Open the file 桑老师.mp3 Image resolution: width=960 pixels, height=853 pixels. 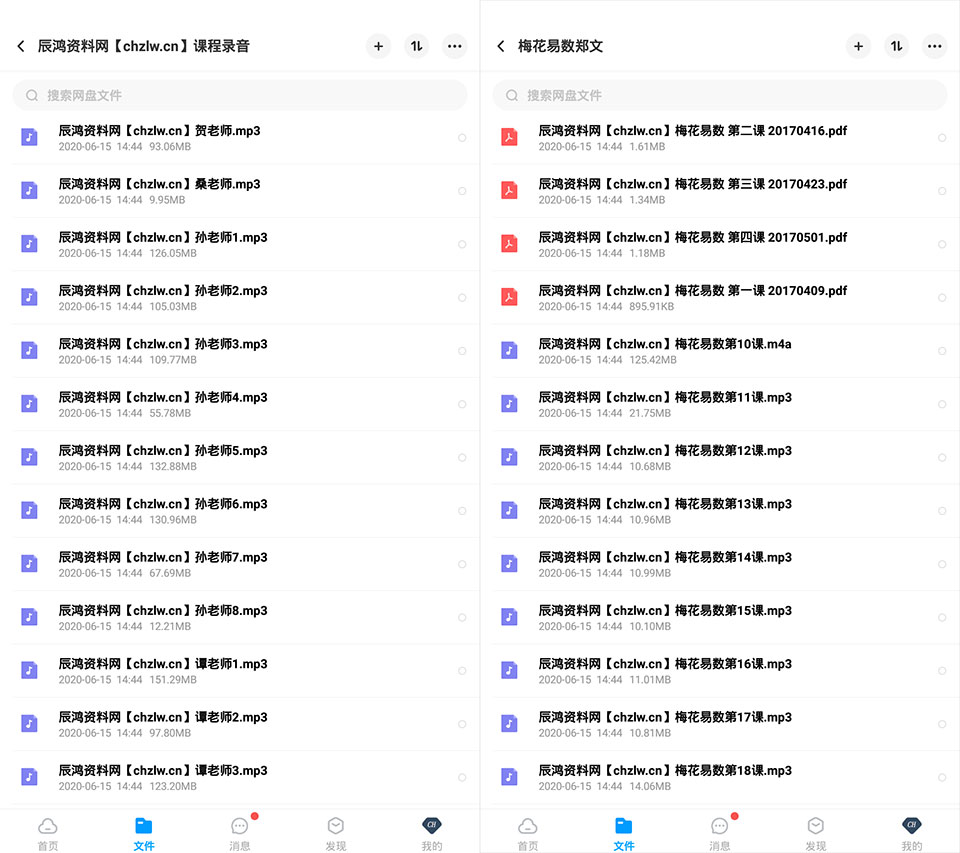240,191
